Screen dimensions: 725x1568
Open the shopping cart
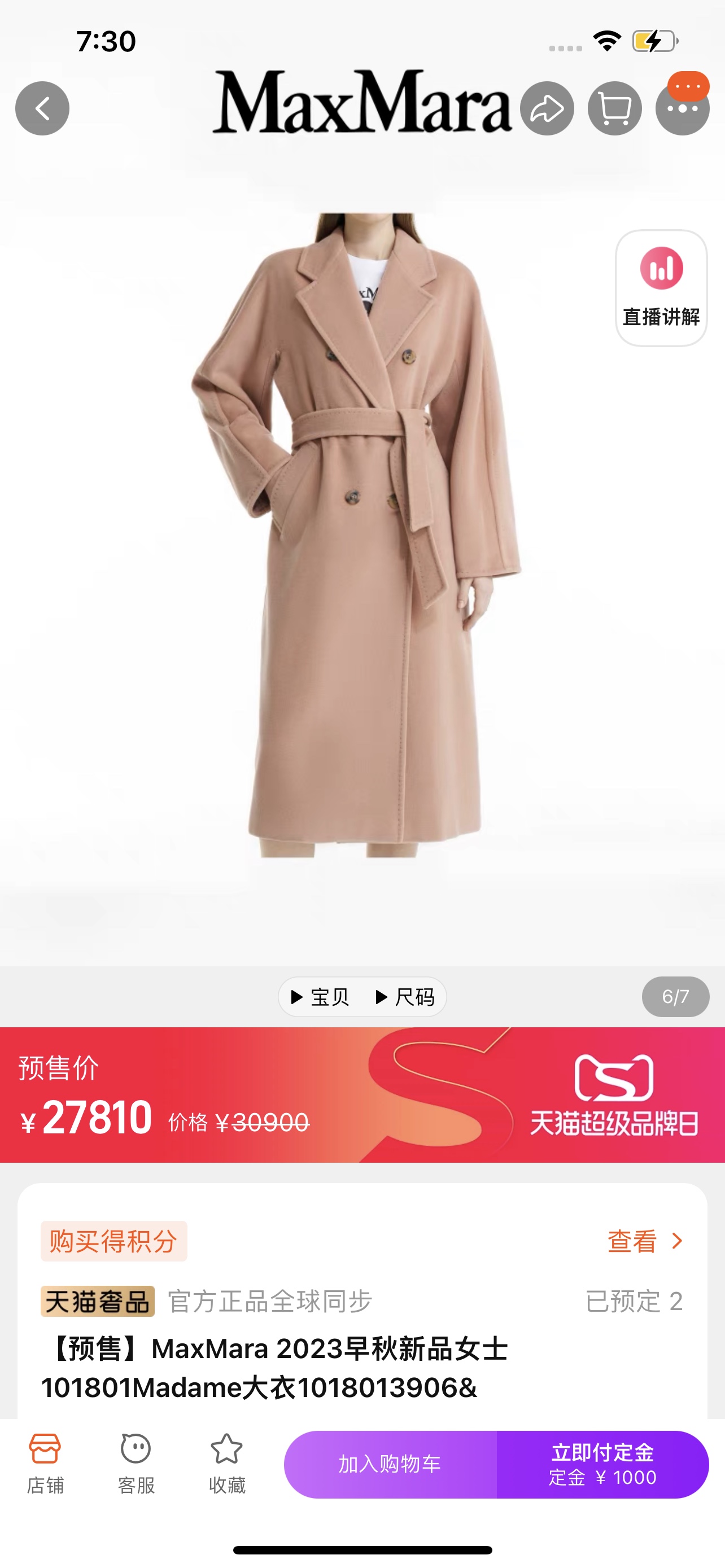(614, 108)
